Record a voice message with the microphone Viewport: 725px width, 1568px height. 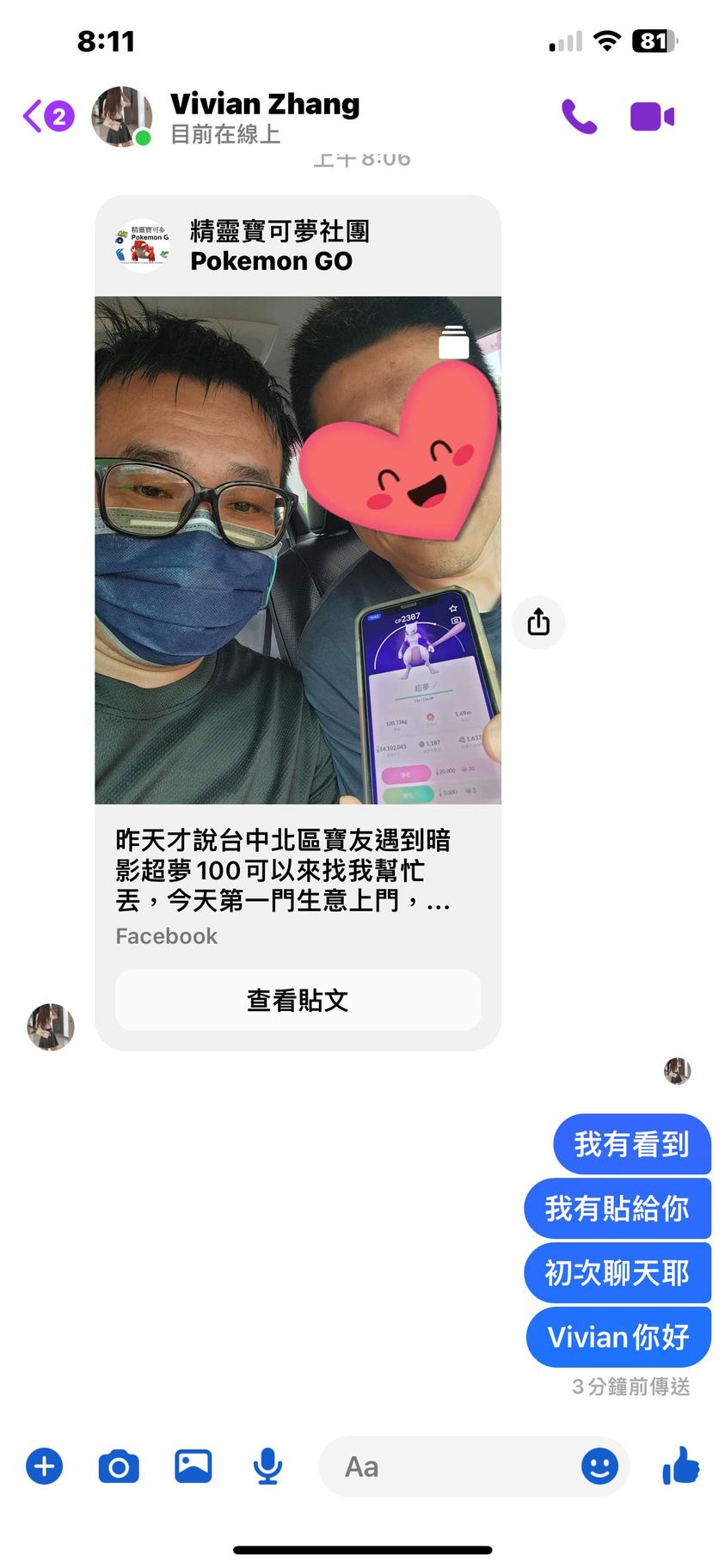click(x=267, y=1466)
